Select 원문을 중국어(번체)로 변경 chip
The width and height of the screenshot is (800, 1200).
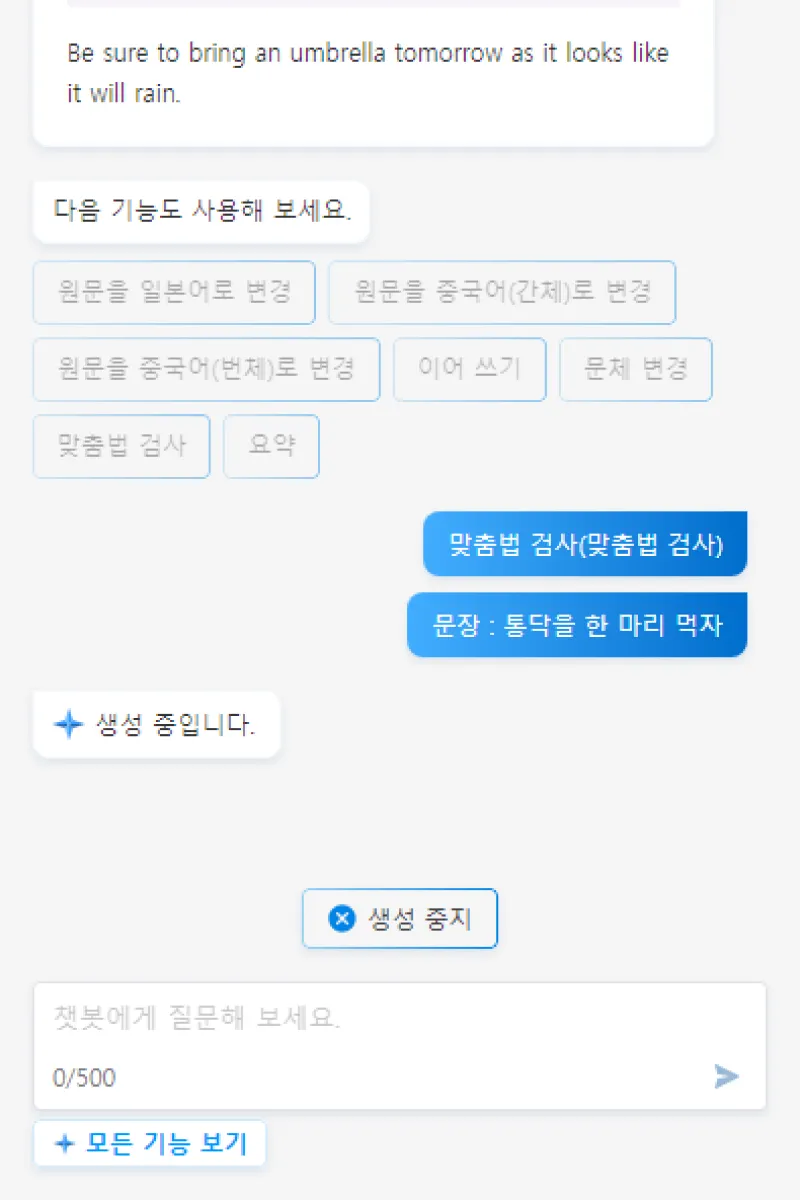[206, 369]
